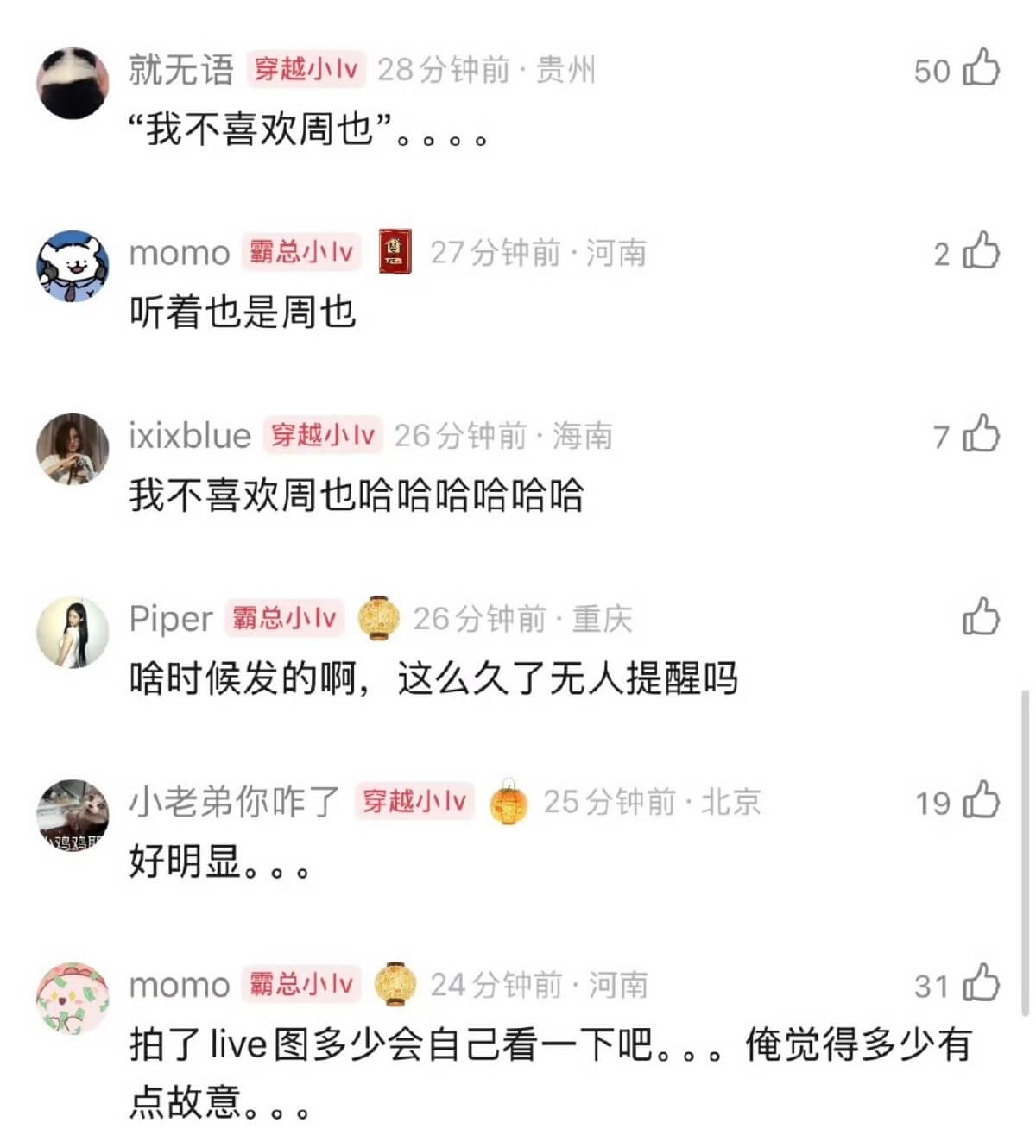Open 小老弟你咋了's profile avatar
Screen dimensions: 1036x1148
[73, 815]
